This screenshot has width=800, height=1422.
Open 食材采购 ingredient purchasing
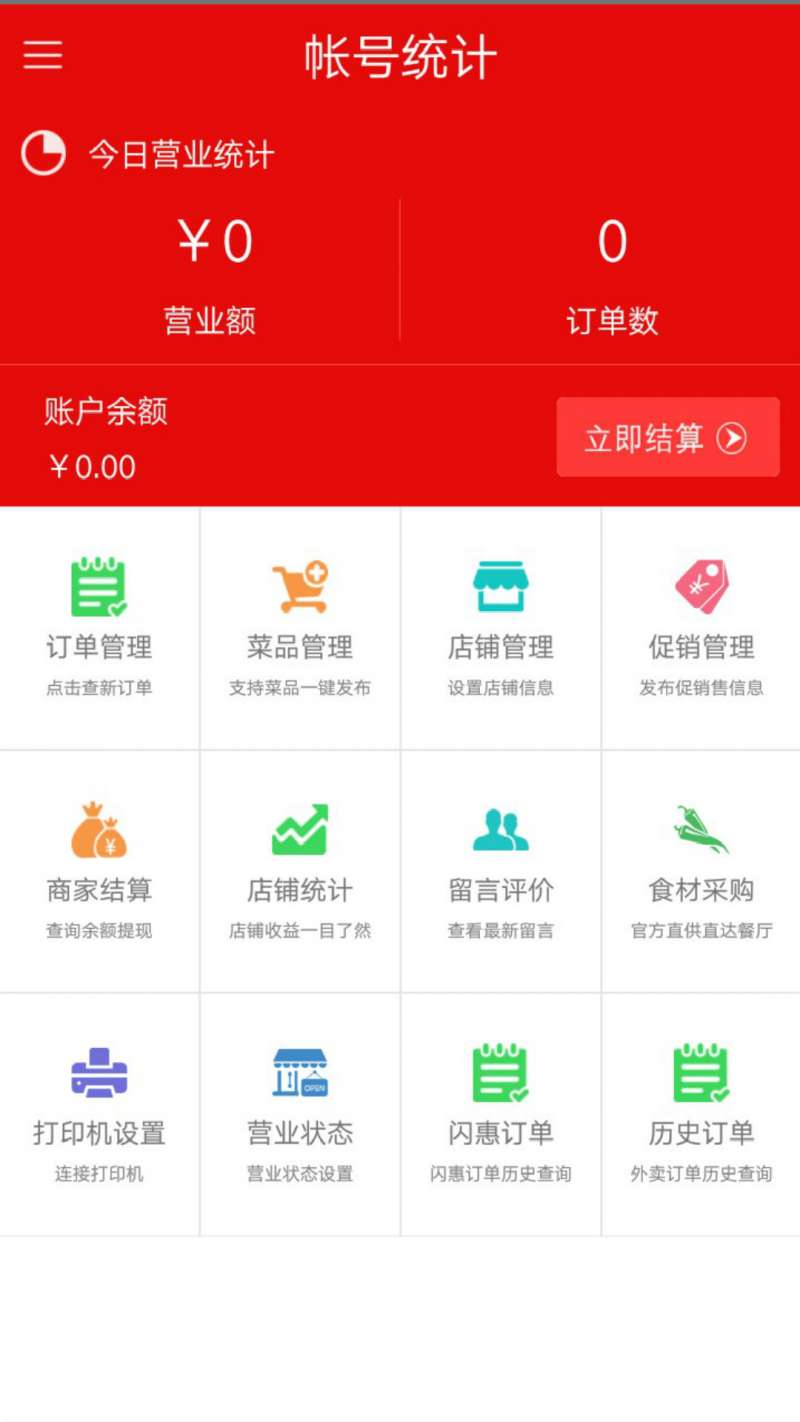click(x=701, y=871)
